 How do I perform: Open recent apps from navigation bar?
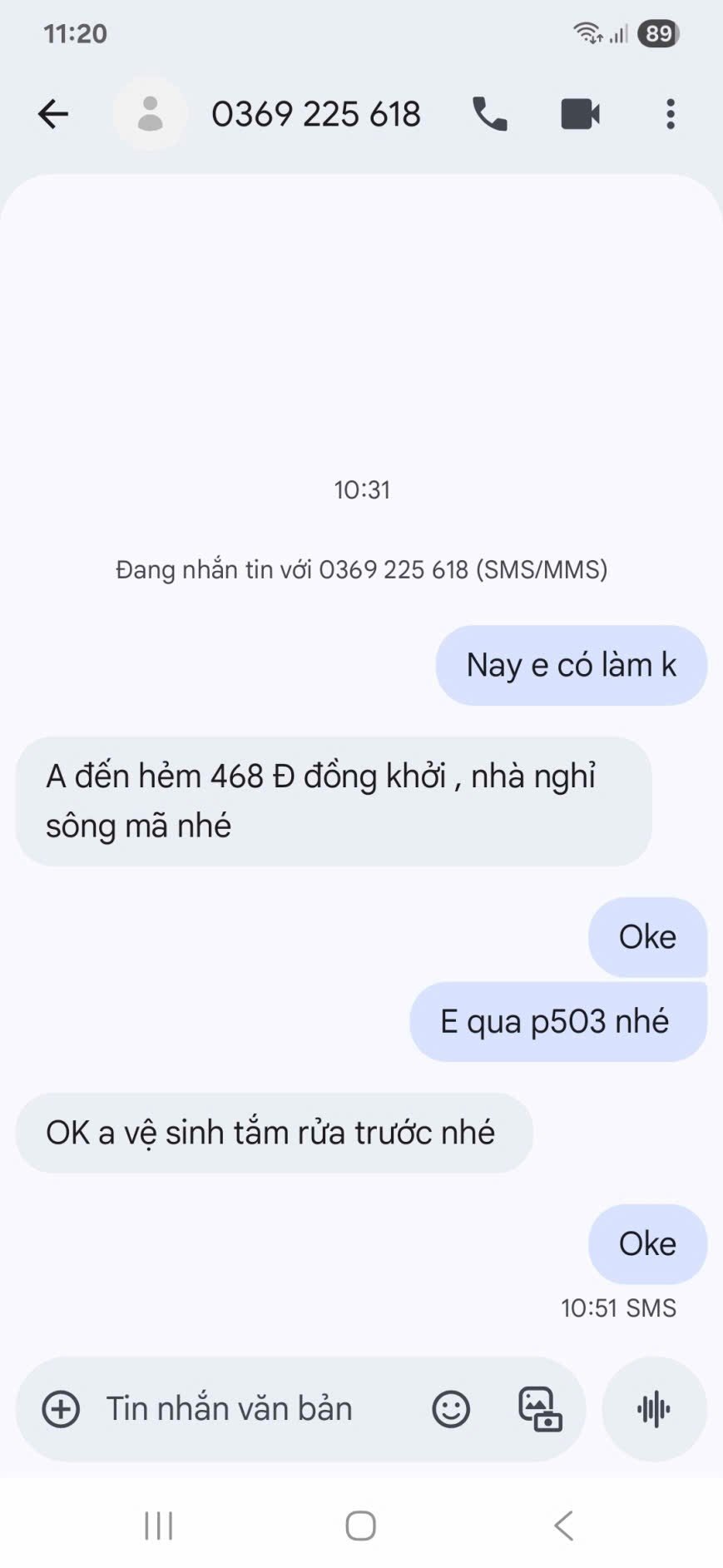[158, 1526]
